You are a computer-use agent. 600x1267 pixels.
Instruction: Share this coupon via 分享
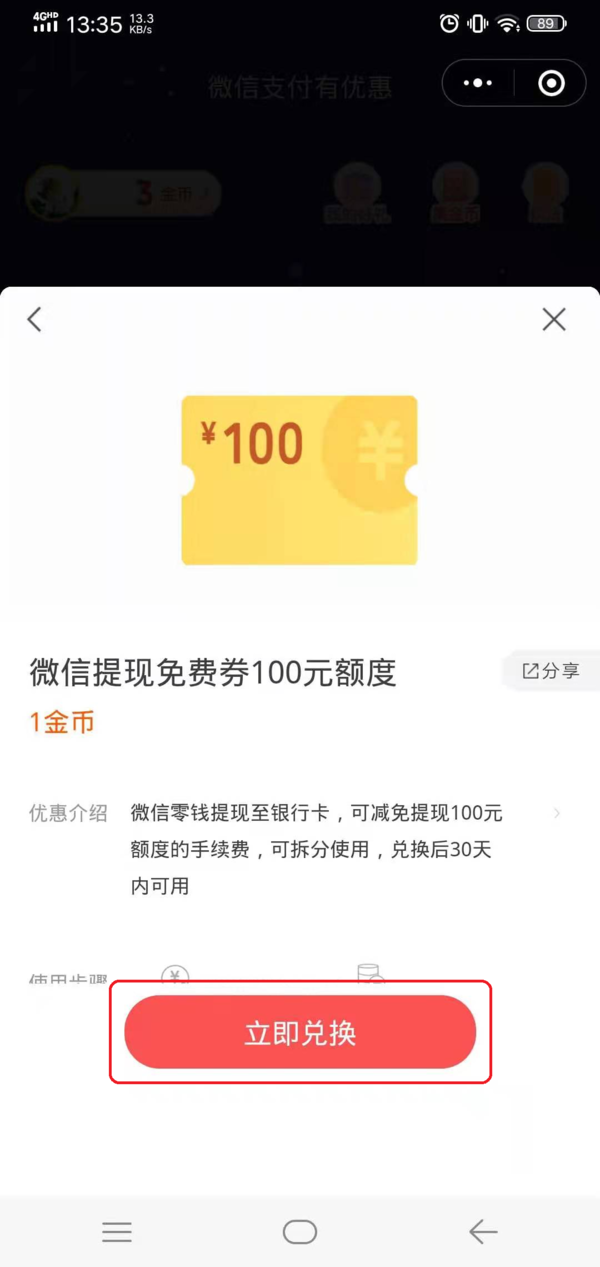click(x=551, y=671)
